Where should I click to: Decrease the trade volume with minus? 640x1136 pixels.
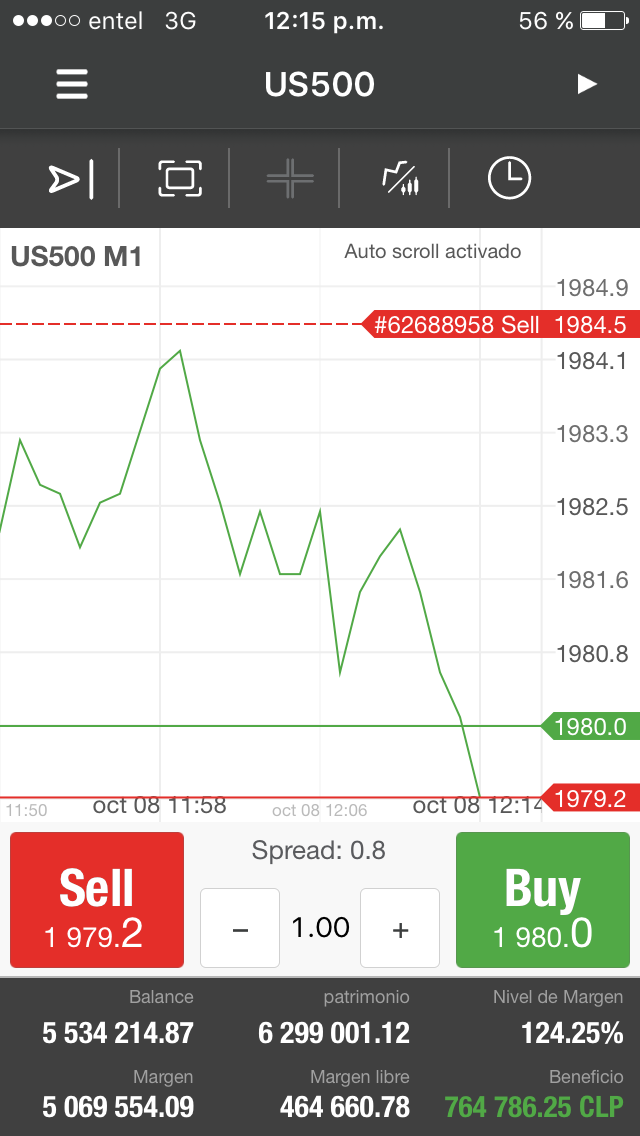[x=240, y=928]
